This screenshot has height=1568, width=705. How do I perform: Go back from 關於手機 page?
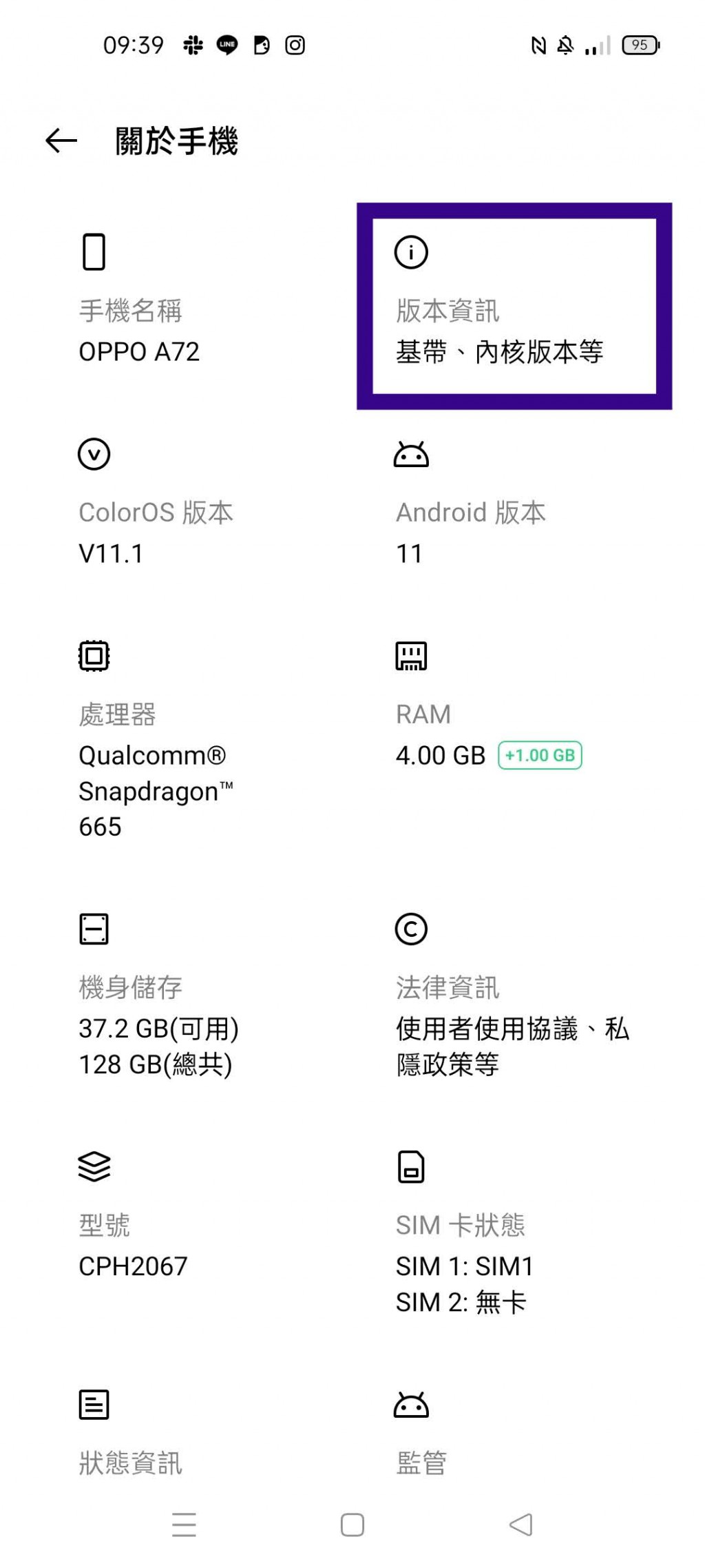(x=61, y=141)
